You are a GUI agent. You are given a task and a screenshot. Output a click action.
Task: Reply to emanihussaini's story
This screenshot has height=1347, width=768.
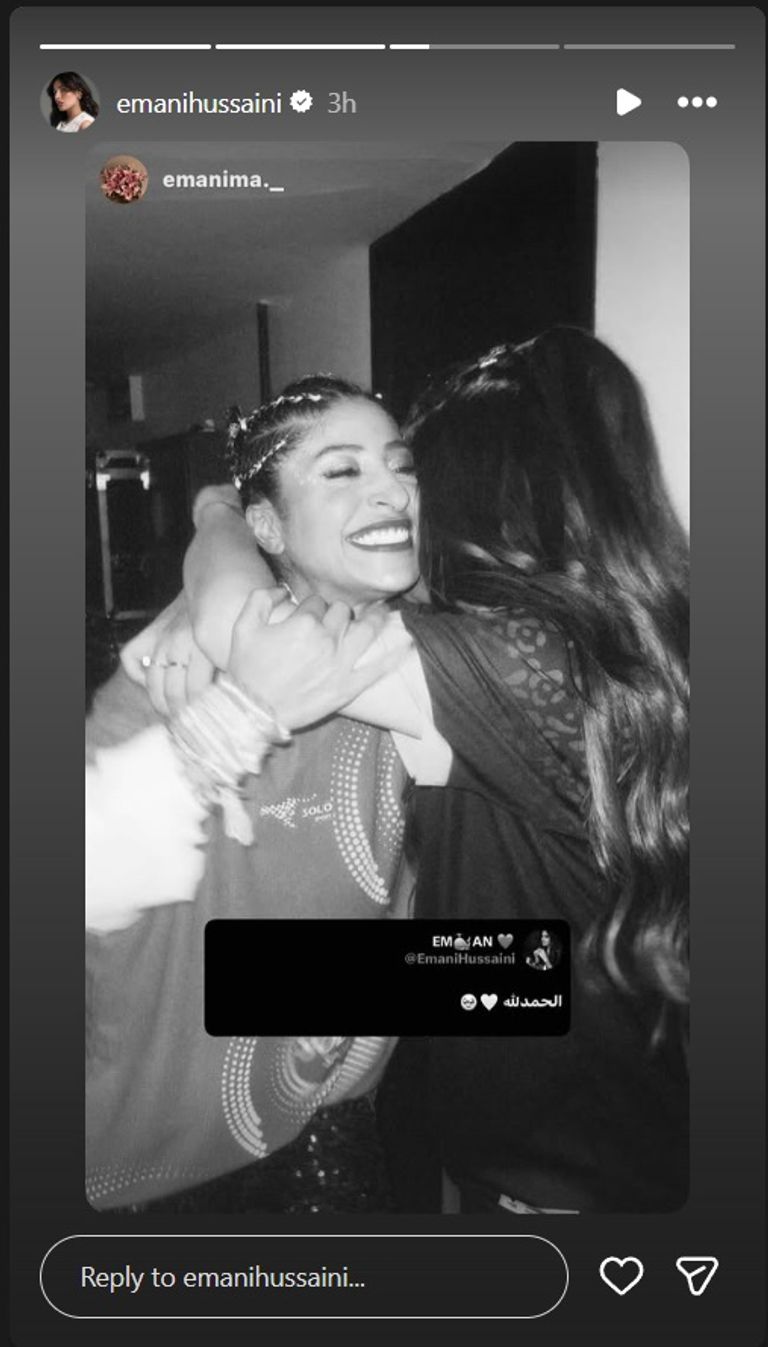tap(303, 1277)
